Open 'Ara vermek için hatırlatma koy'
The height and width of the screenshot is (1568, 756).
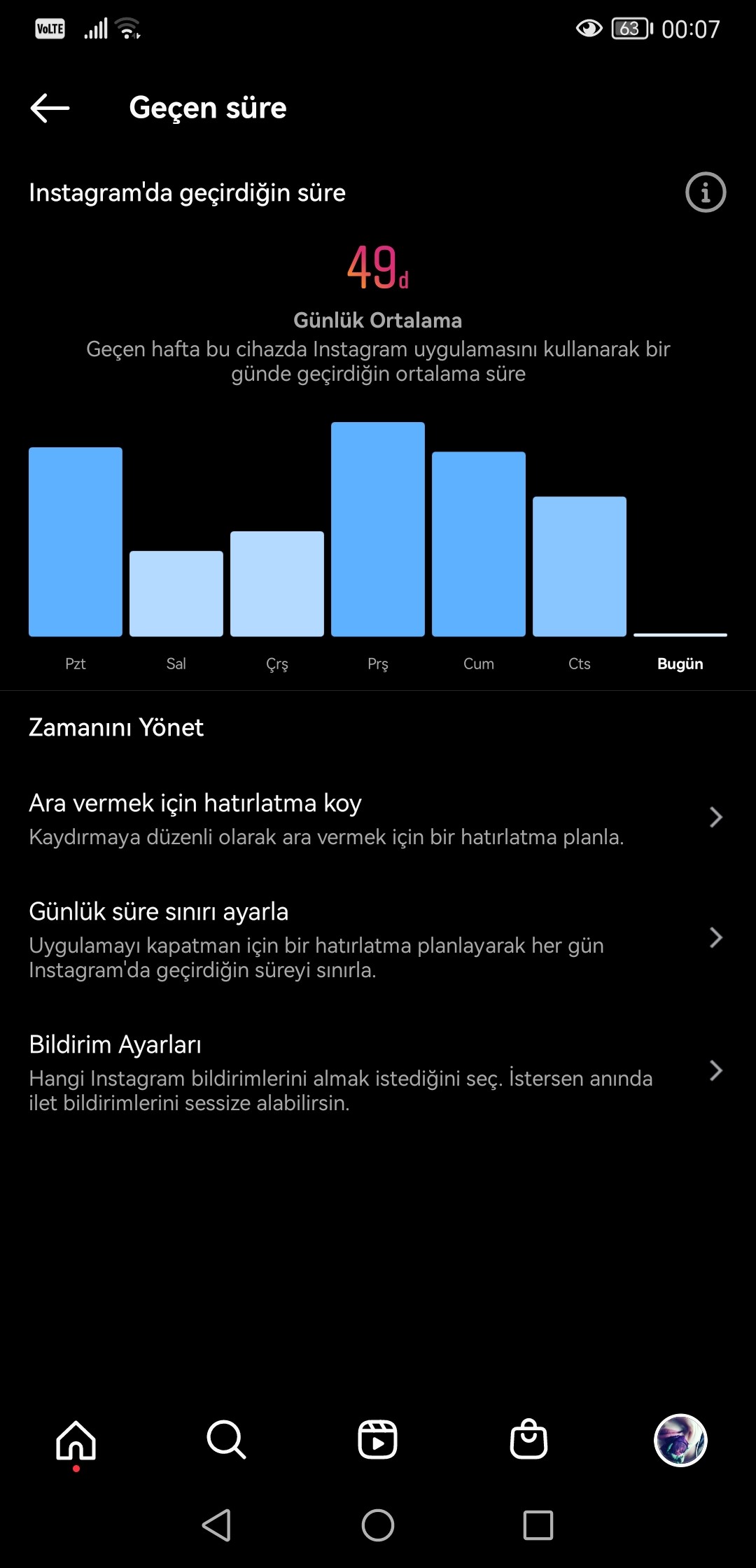(378, 818)
